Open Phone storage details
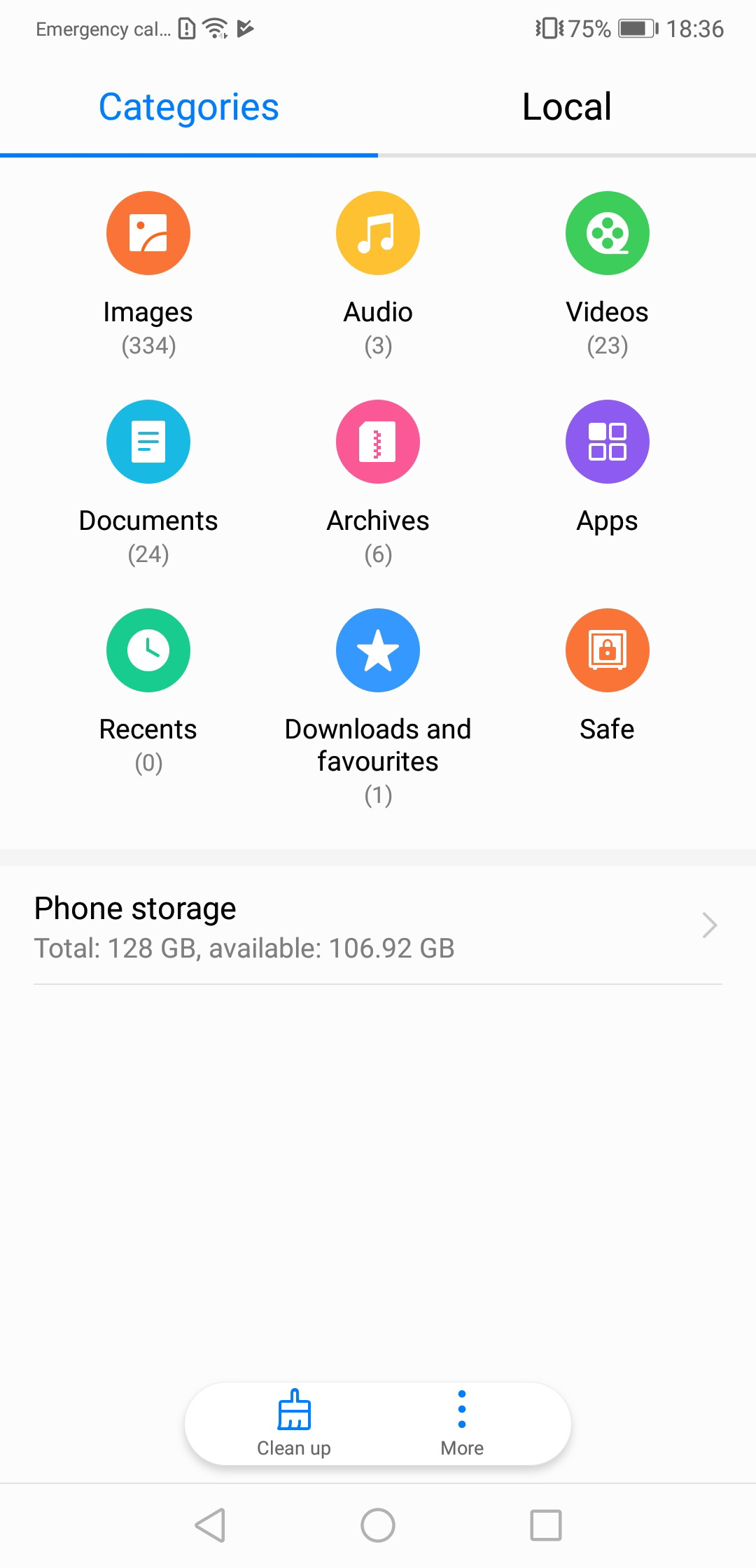Screen dimensions: 756x1568 [x=378, y=925]
